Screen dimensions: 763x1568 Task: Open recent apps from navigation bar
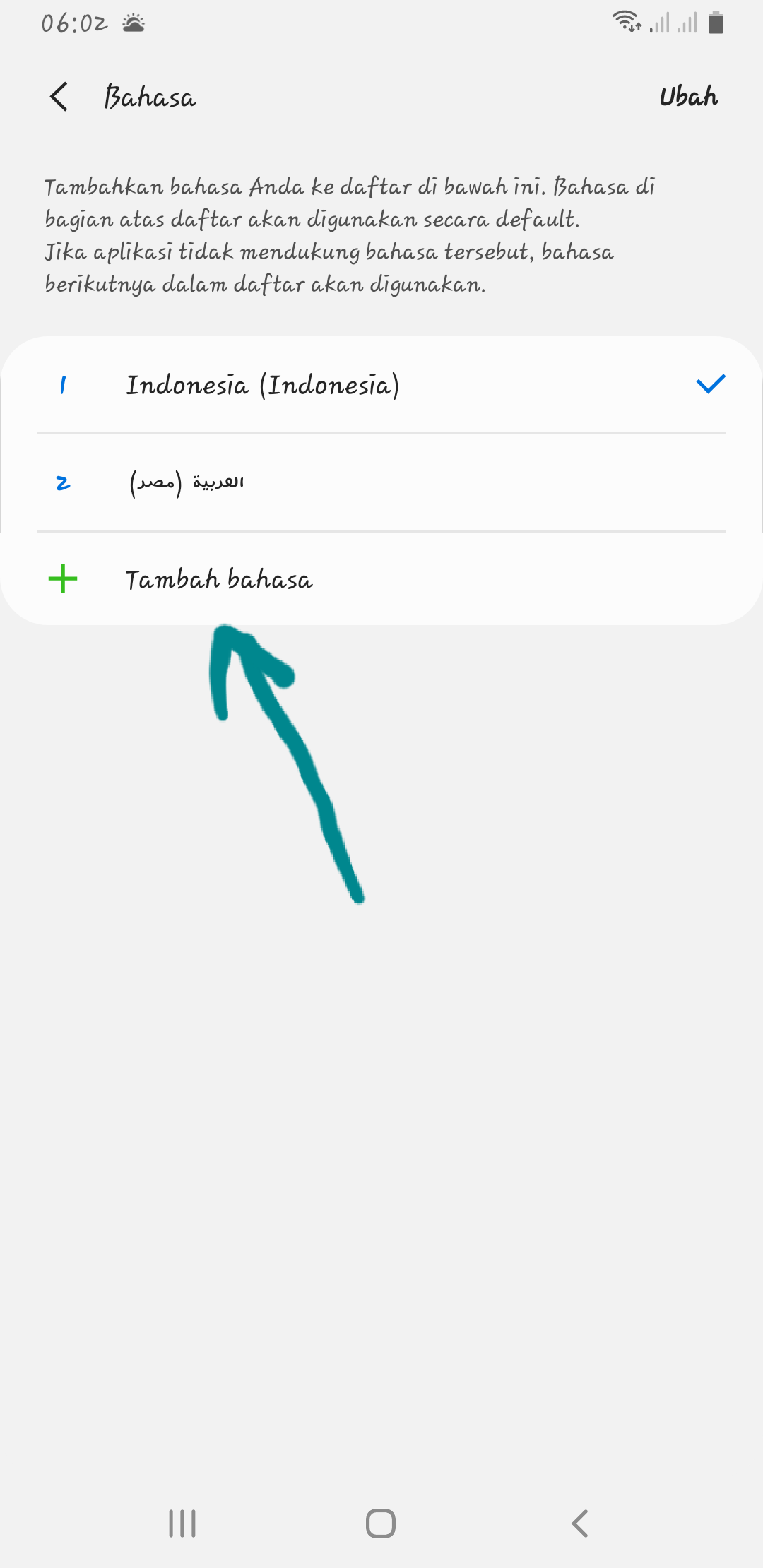coord(182,1524)
